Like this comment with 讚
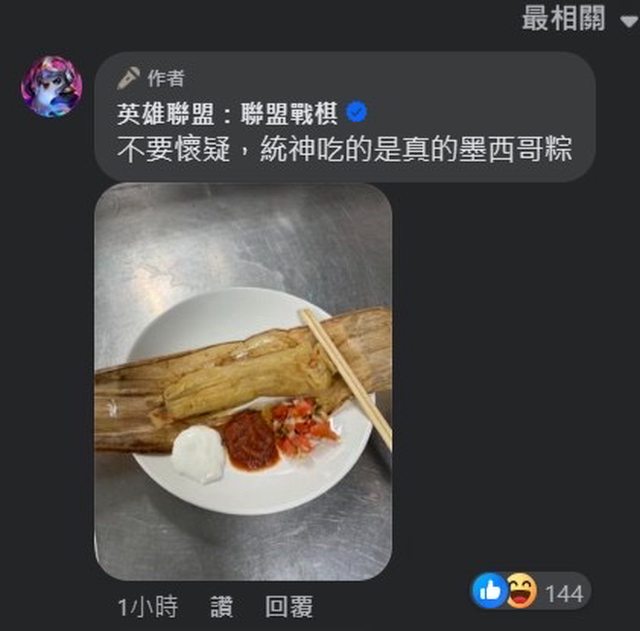Screen dimensions: 640x631 tap(221, 605)
